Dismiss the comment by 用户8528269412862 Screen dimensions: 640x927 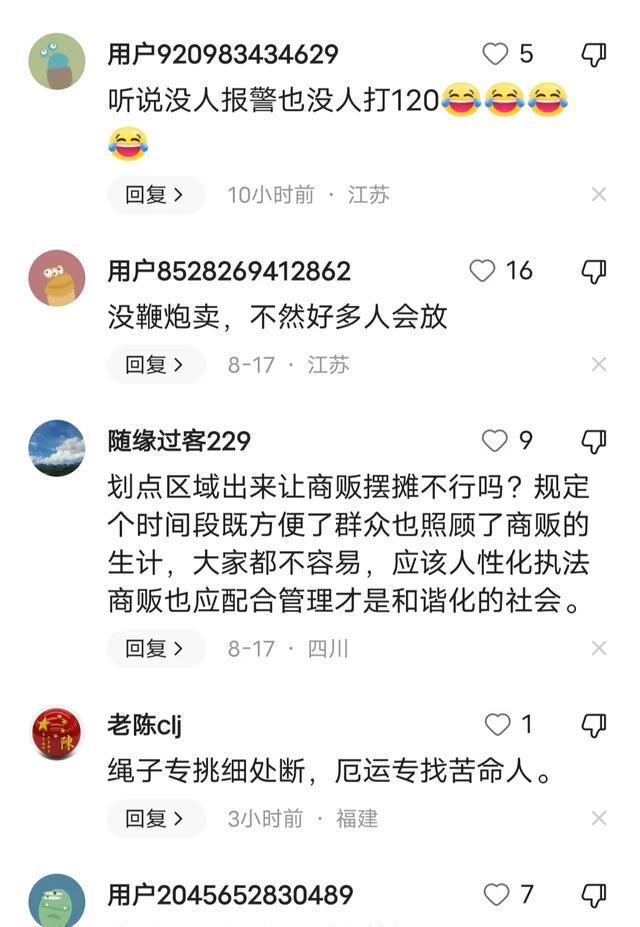(x=599, y=365)
